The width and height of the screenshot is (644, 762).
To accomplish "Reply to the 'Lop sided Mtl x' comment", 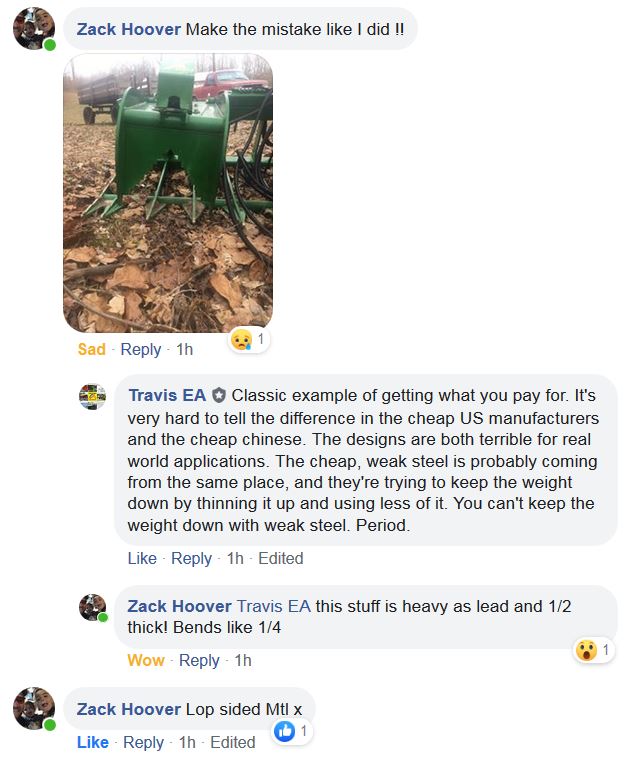I will 142,742.
